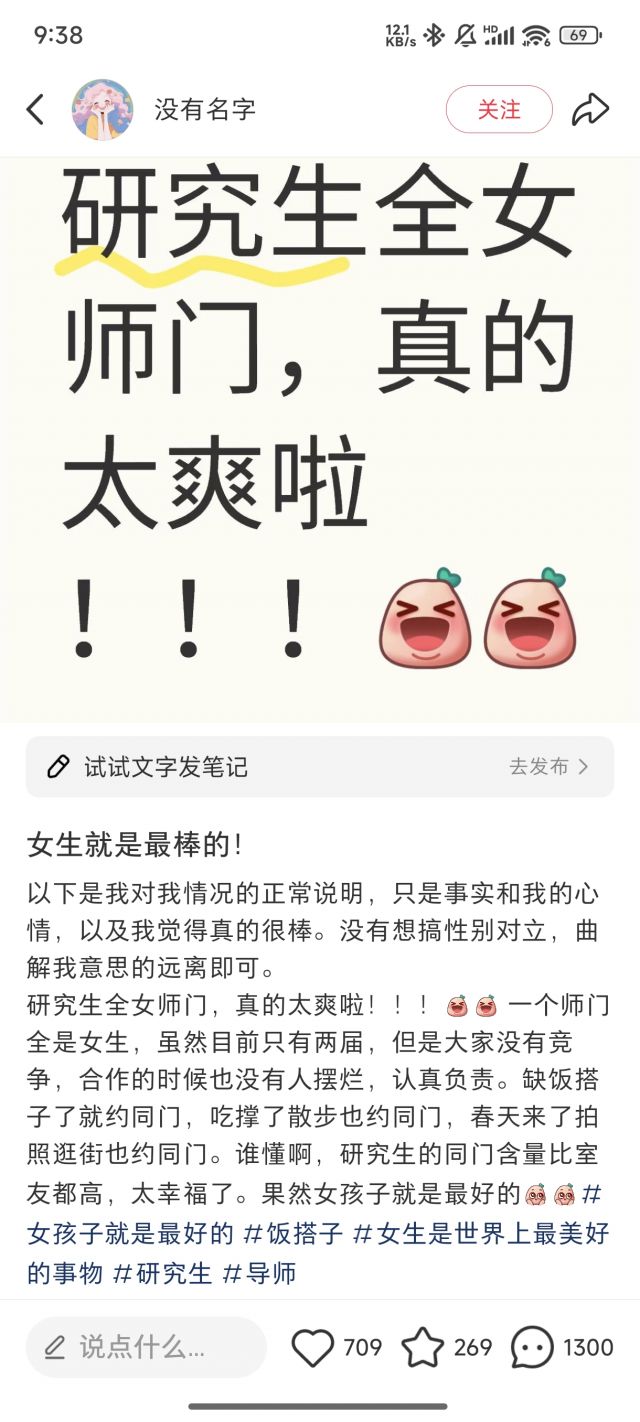Viewport: 640px width, 1422px height.
Task: Open the author's profile avatar
Action: [102, 109]
